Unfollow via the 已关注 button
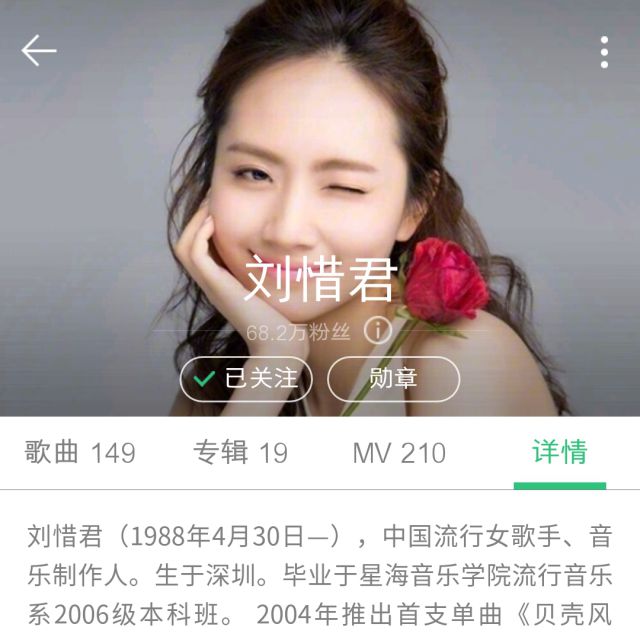The height and width of the screenshot is (640, 640). point(246,379)
